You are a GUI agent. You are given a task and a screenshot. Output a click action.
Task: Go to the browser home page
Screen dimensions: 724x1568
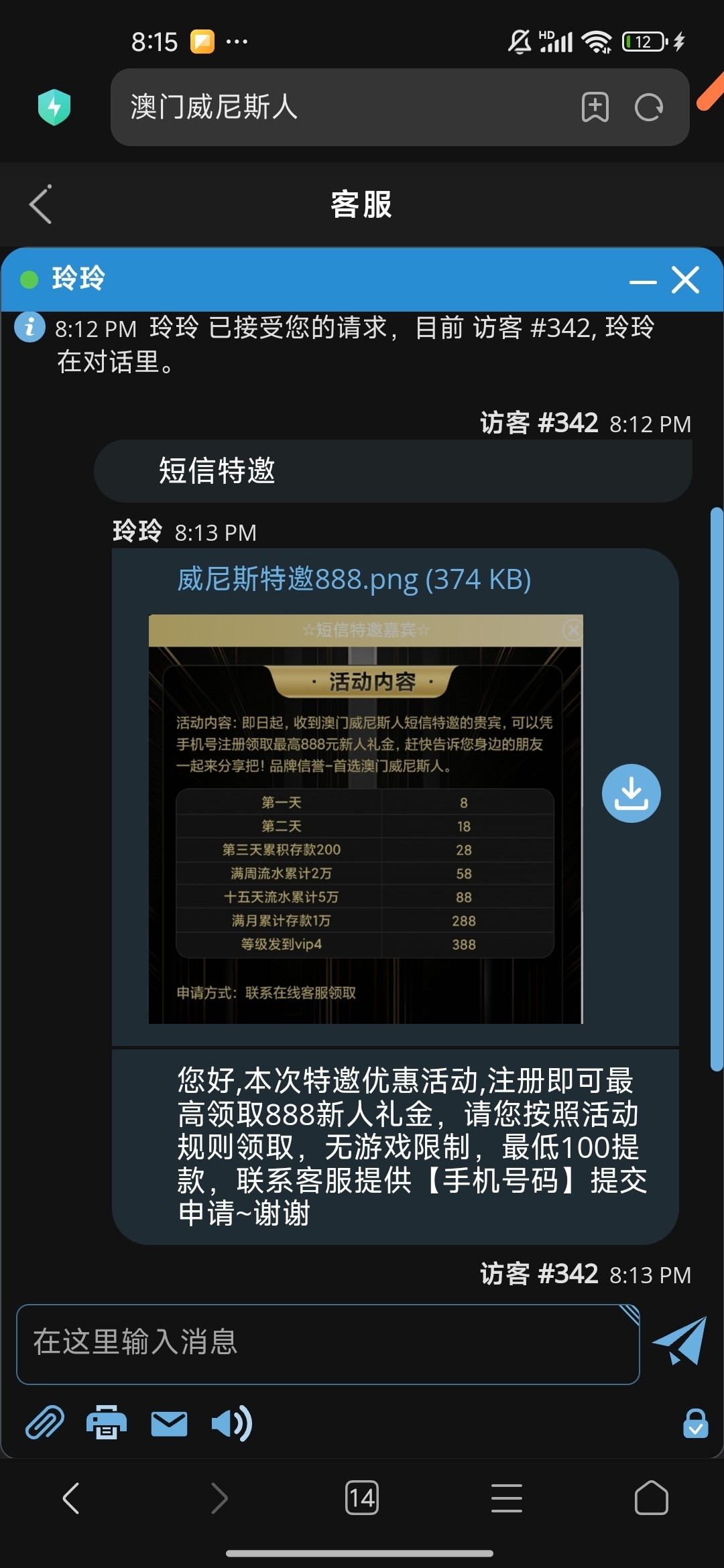pos(651,1498)
